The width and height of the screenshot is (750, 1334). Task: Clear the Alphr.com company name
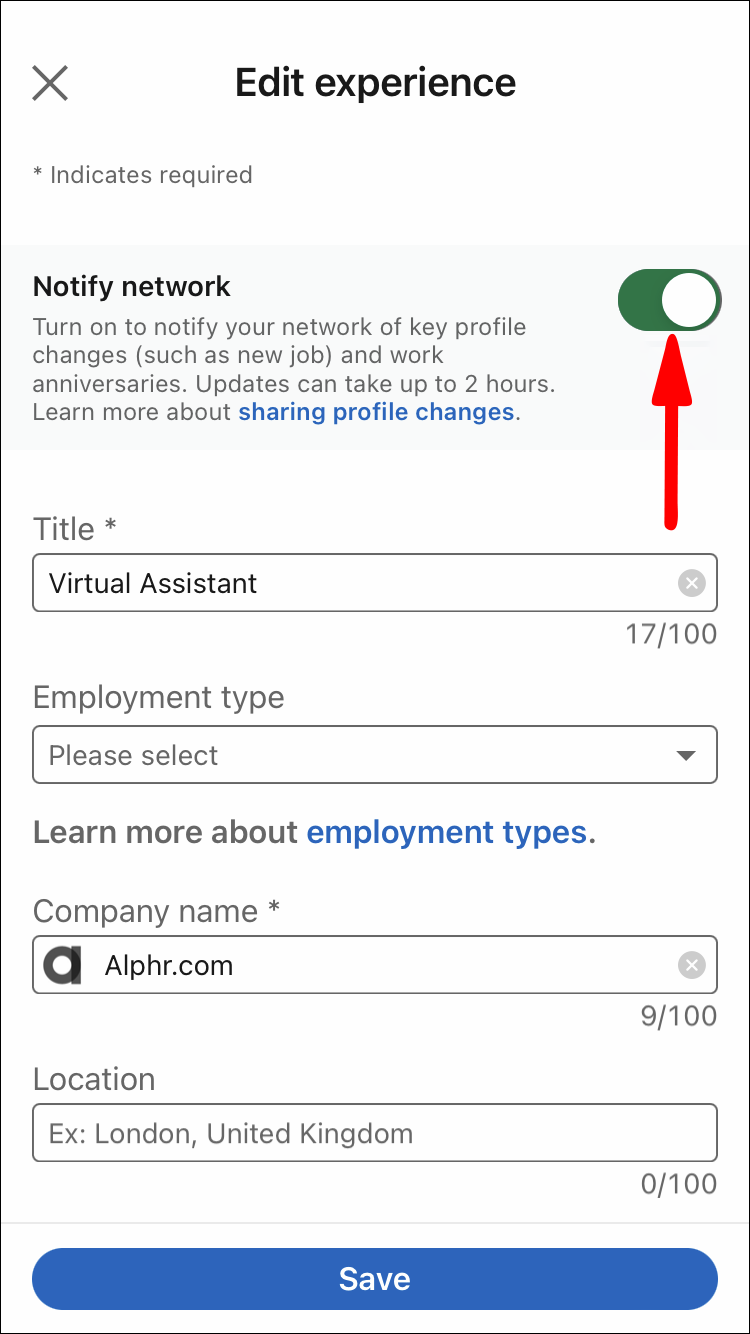pyautogui.click(x=691, y=965)
